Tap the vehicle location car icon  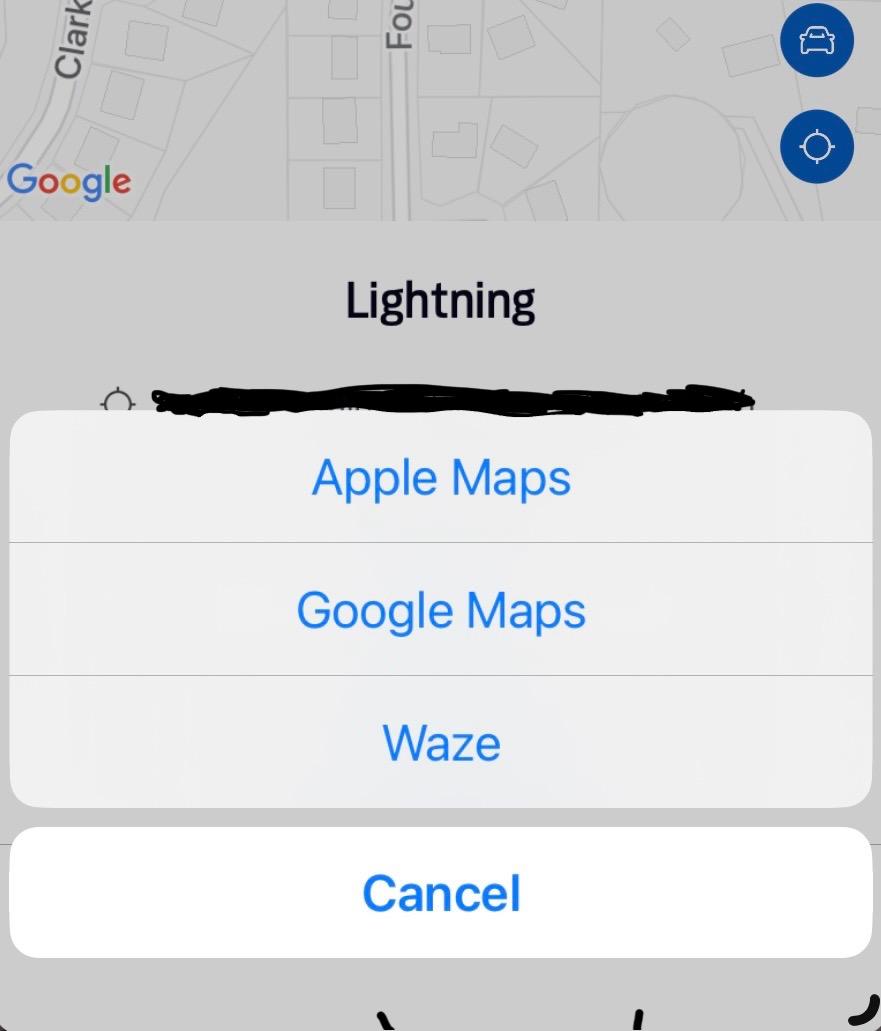[x=816, y=41]
